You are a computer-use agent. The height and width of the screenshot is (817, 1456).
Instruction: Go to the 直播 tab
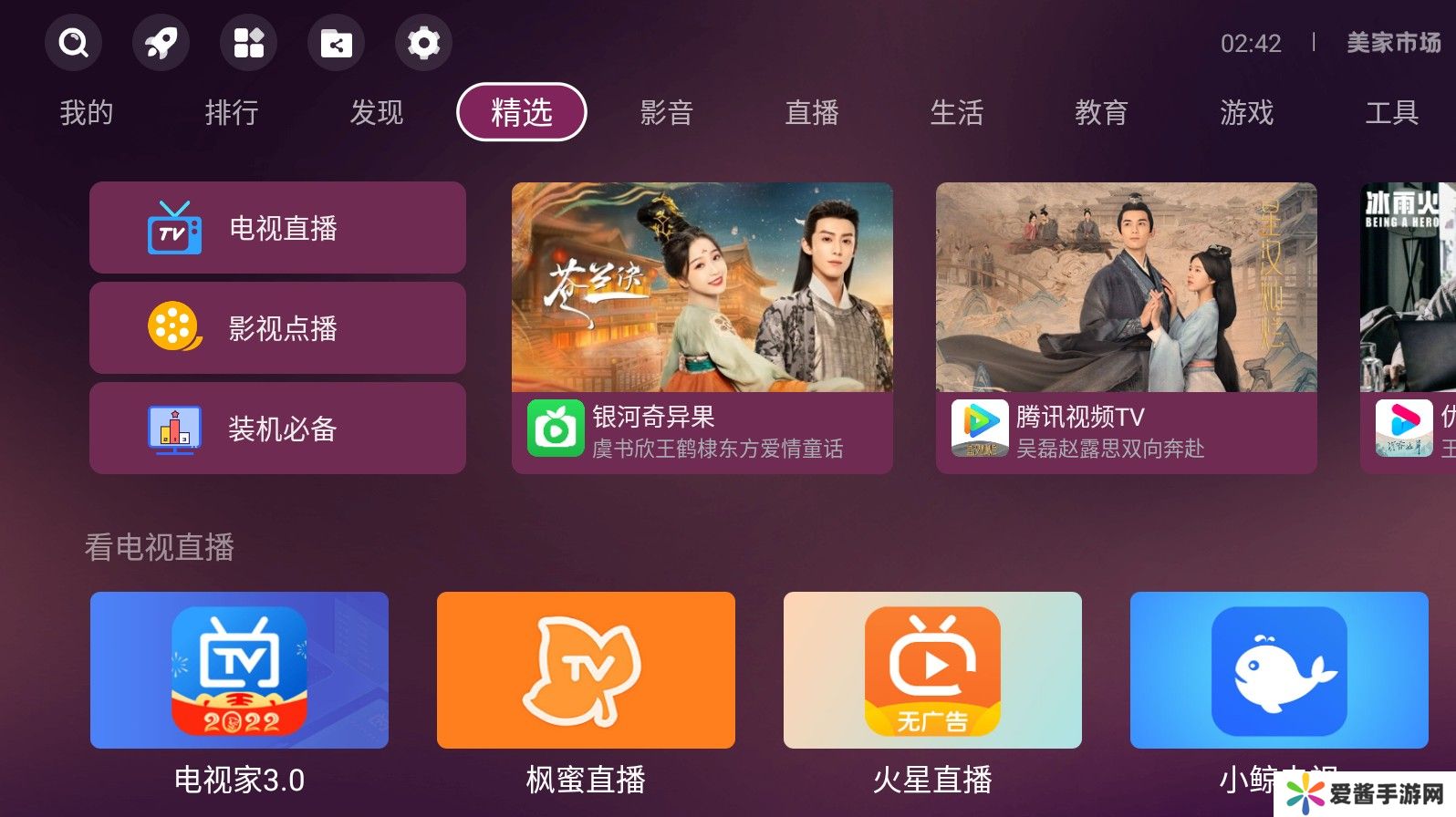click(x=812, y=113)
